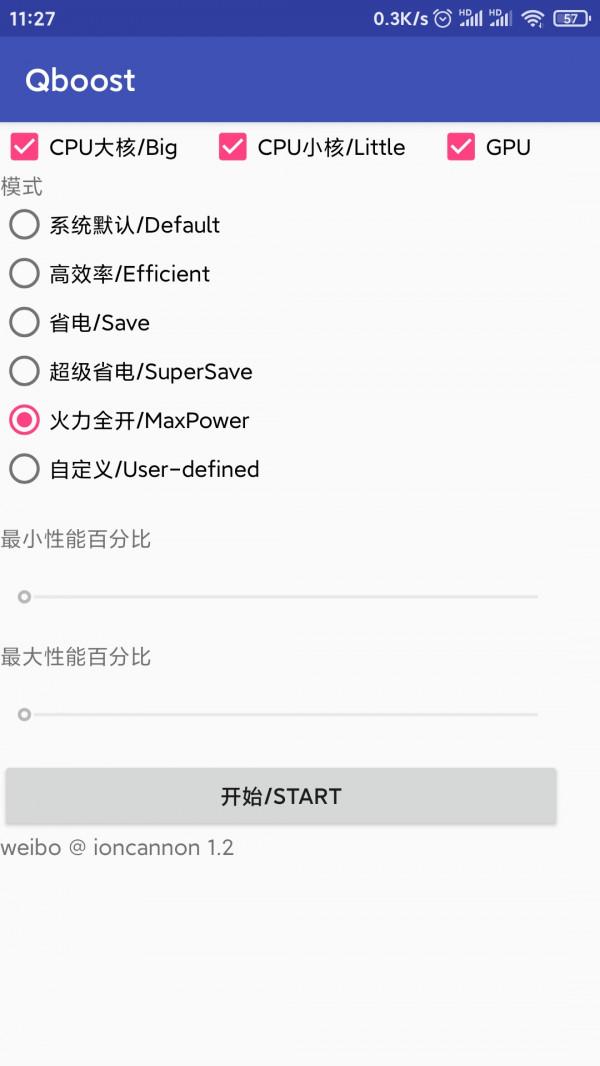This screenshot has height=1066, width=600.
Task: Tap the 开始/START button
Action: coord(281,796)
